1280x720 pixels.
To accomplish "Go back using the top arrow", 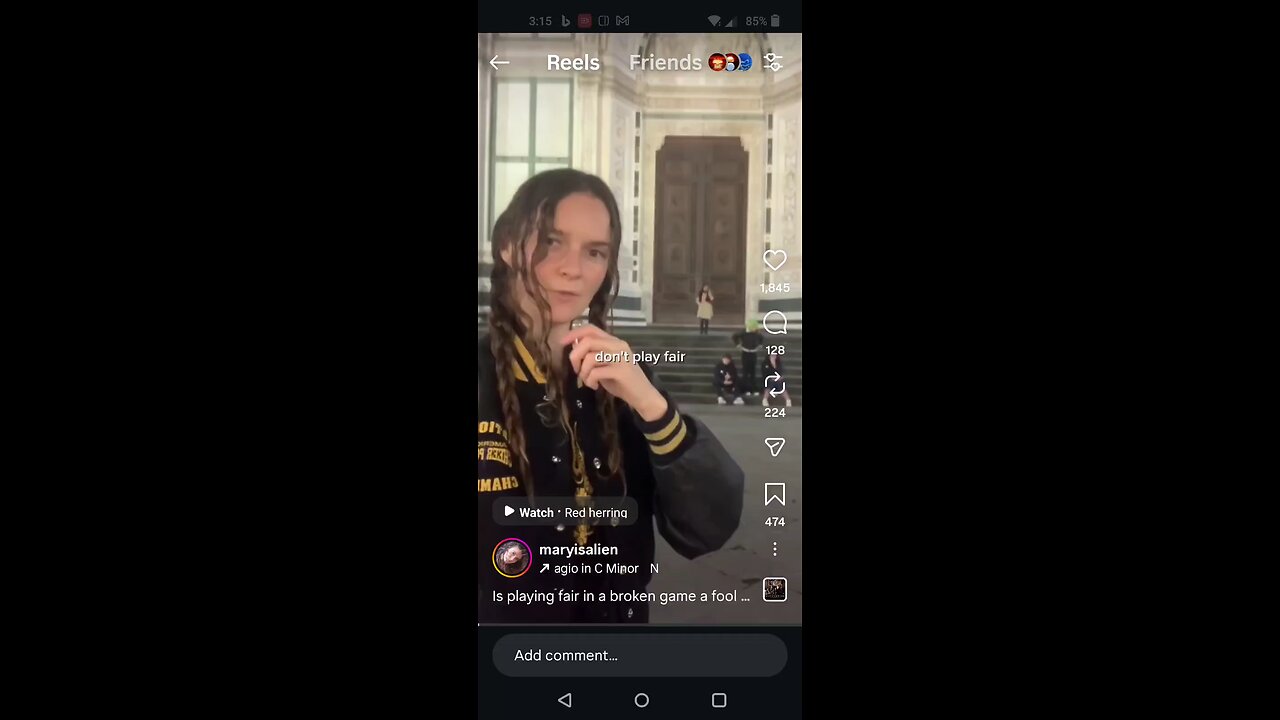I will 499,63.
